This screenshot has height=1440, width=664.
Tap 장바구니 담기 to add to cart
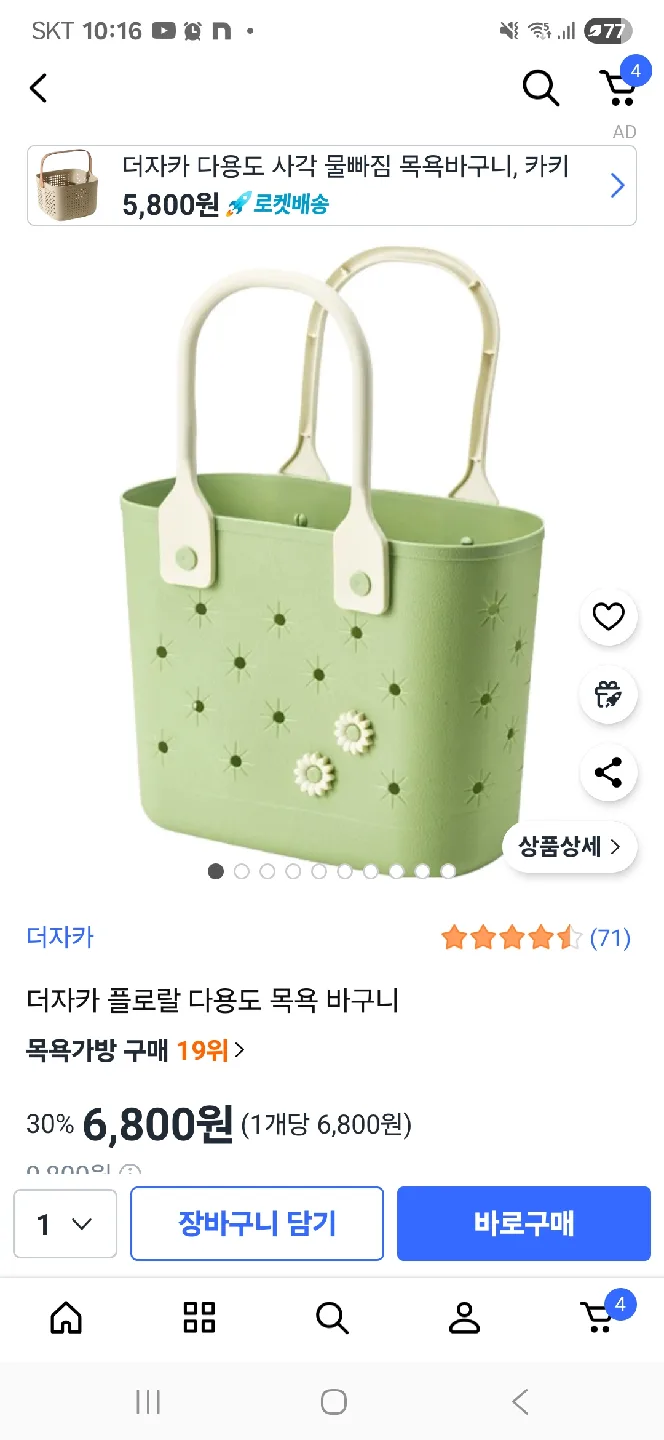(257, 1224)
